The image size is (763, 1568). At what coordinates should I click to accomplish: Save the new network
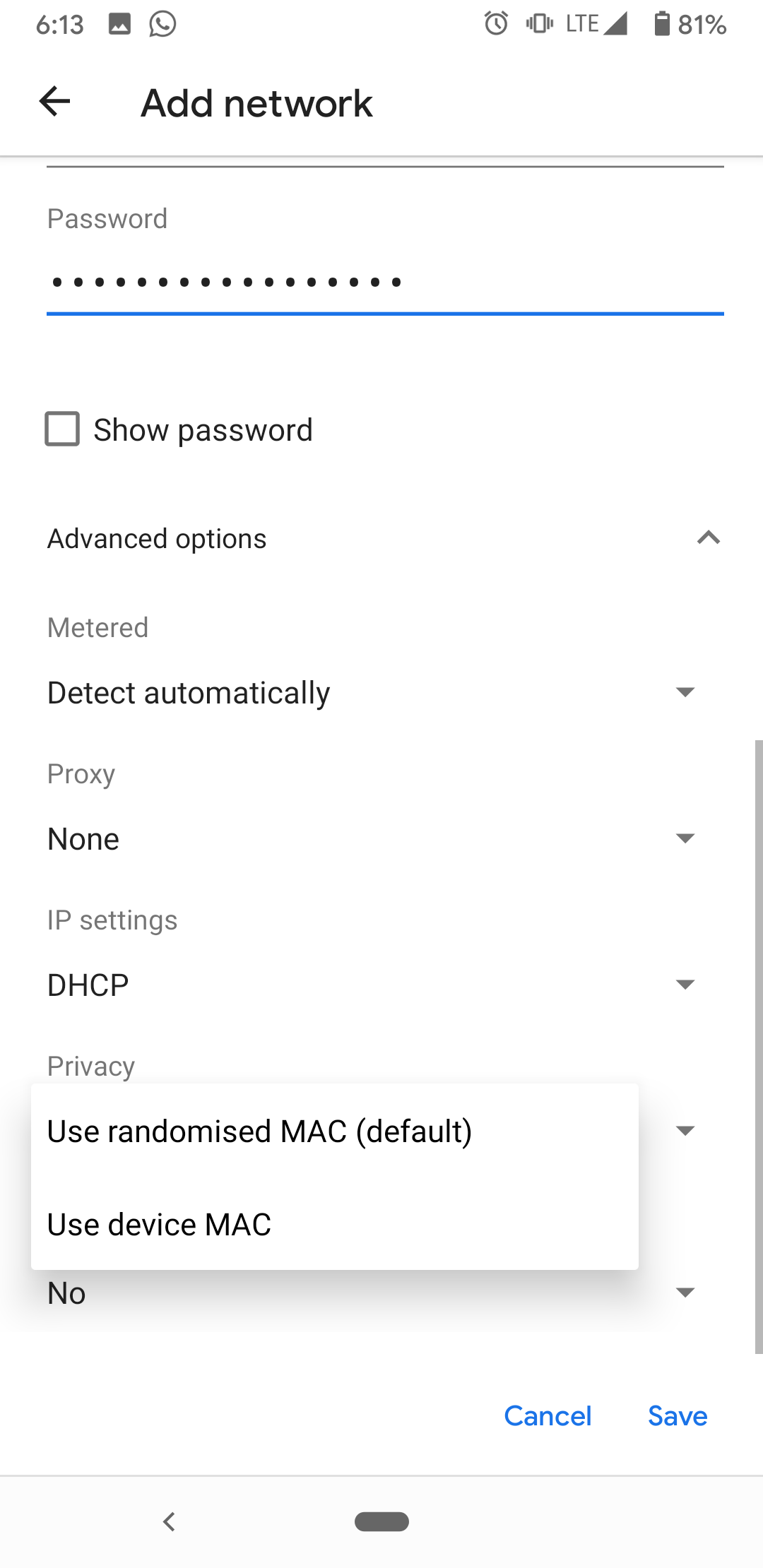(x=678, y=1416)
